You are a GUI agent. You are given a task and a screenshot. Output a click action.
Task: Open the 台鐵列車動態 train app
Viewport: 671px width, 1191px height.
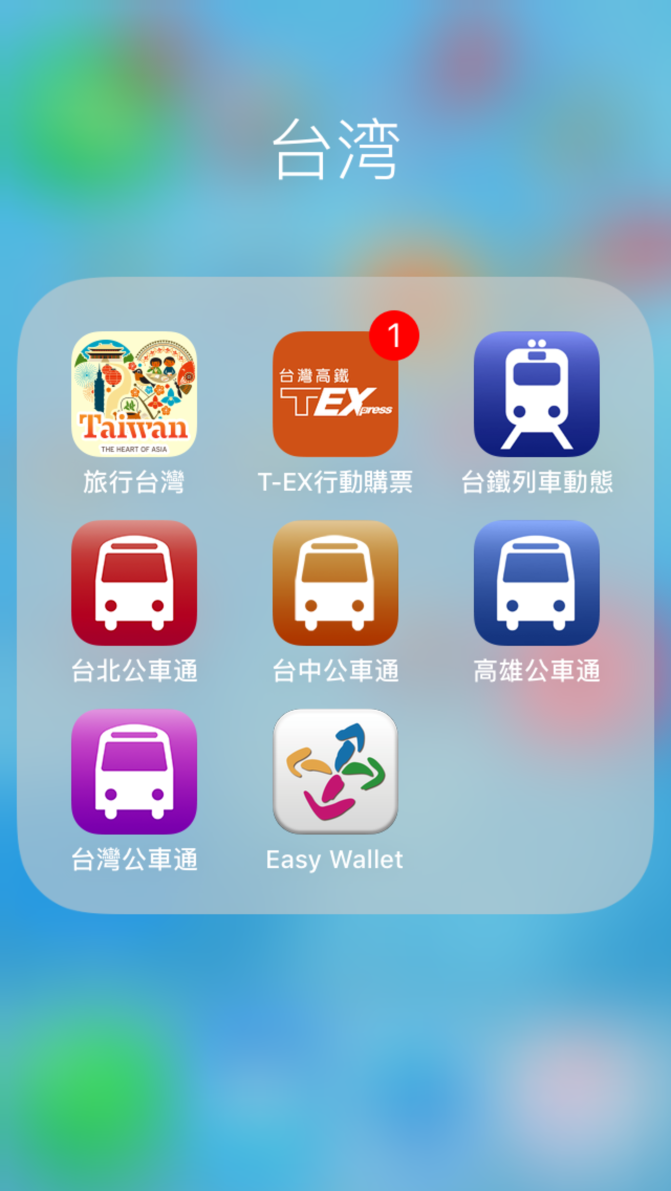tap(536, 394)
